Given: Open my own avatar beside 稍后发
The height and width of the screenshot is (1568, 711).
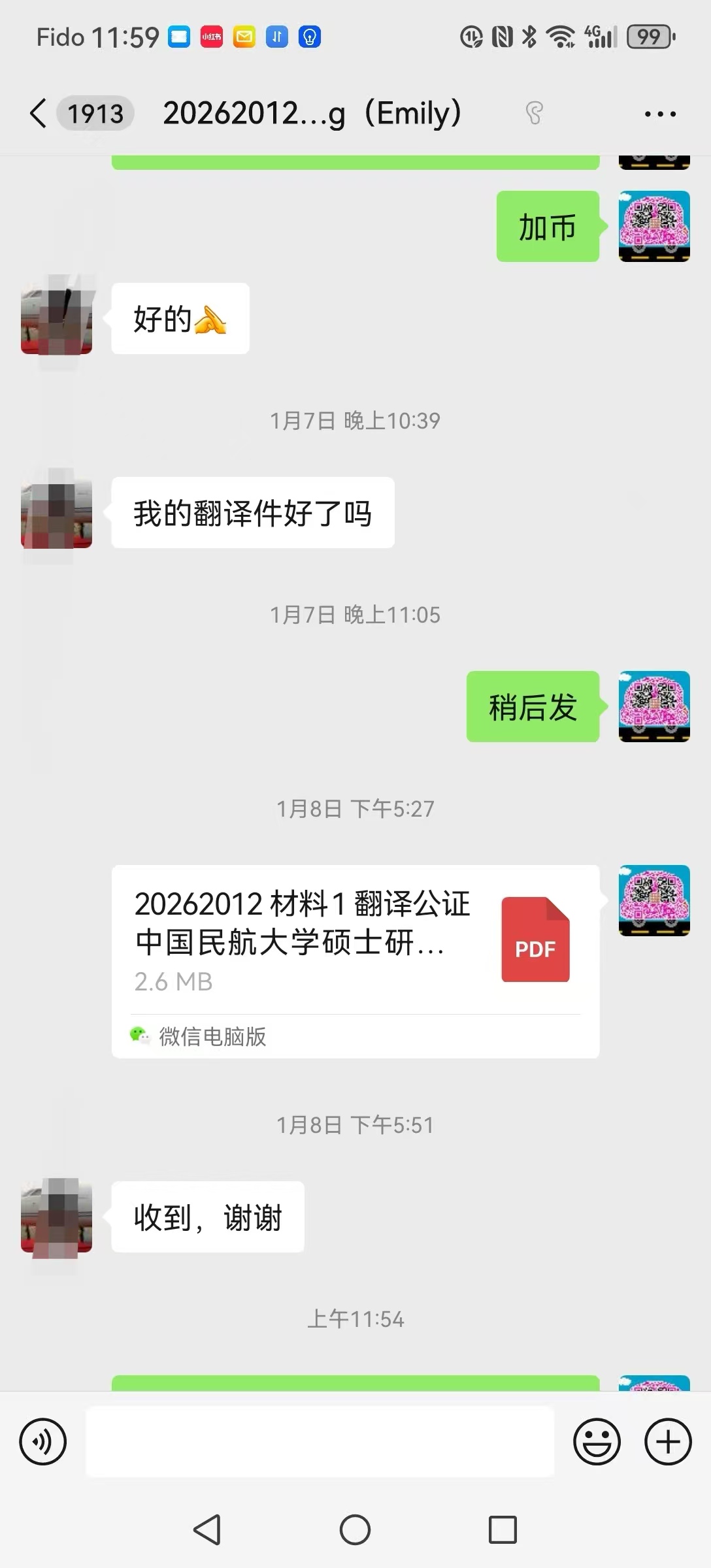Looking at the screenshot, I should tap(654, 706).
